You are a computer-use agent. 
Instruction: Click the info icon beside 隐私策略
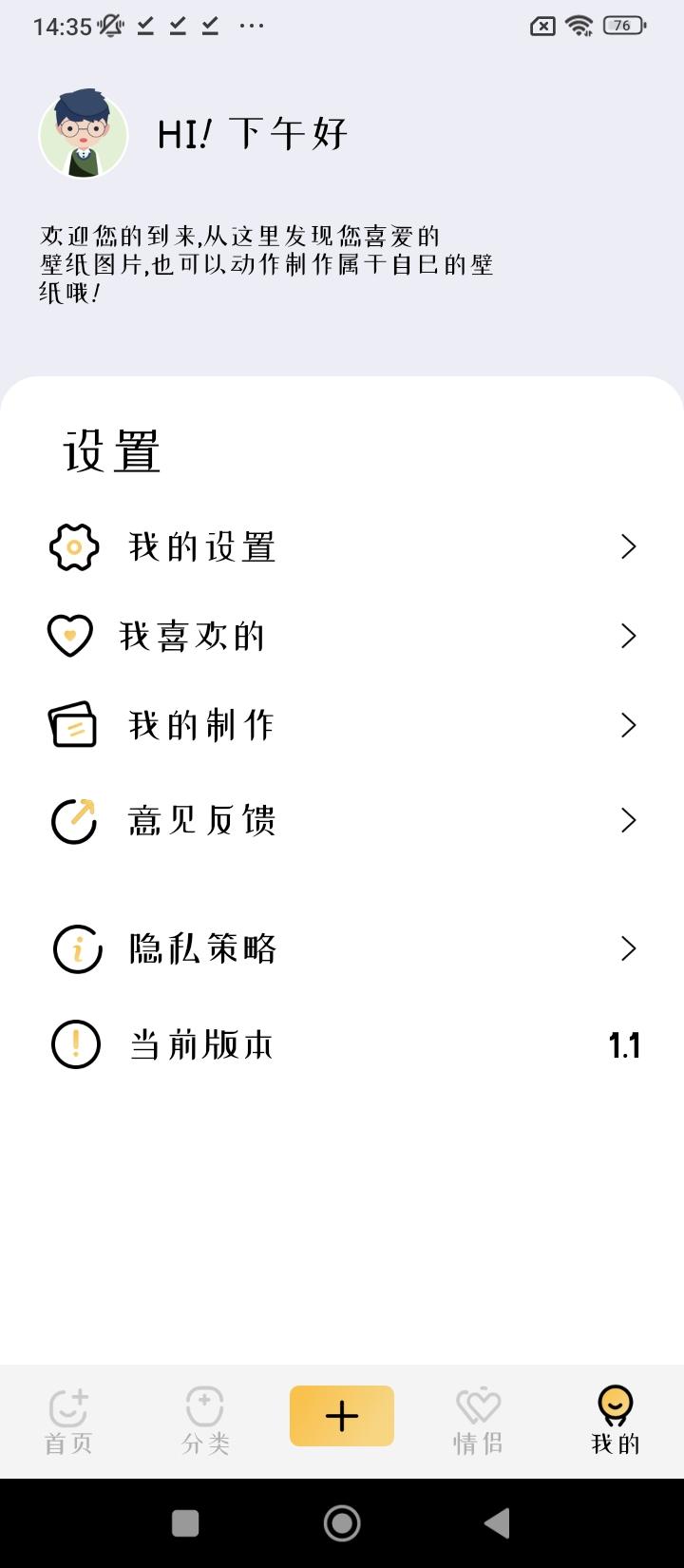click(x=76, y=948)
